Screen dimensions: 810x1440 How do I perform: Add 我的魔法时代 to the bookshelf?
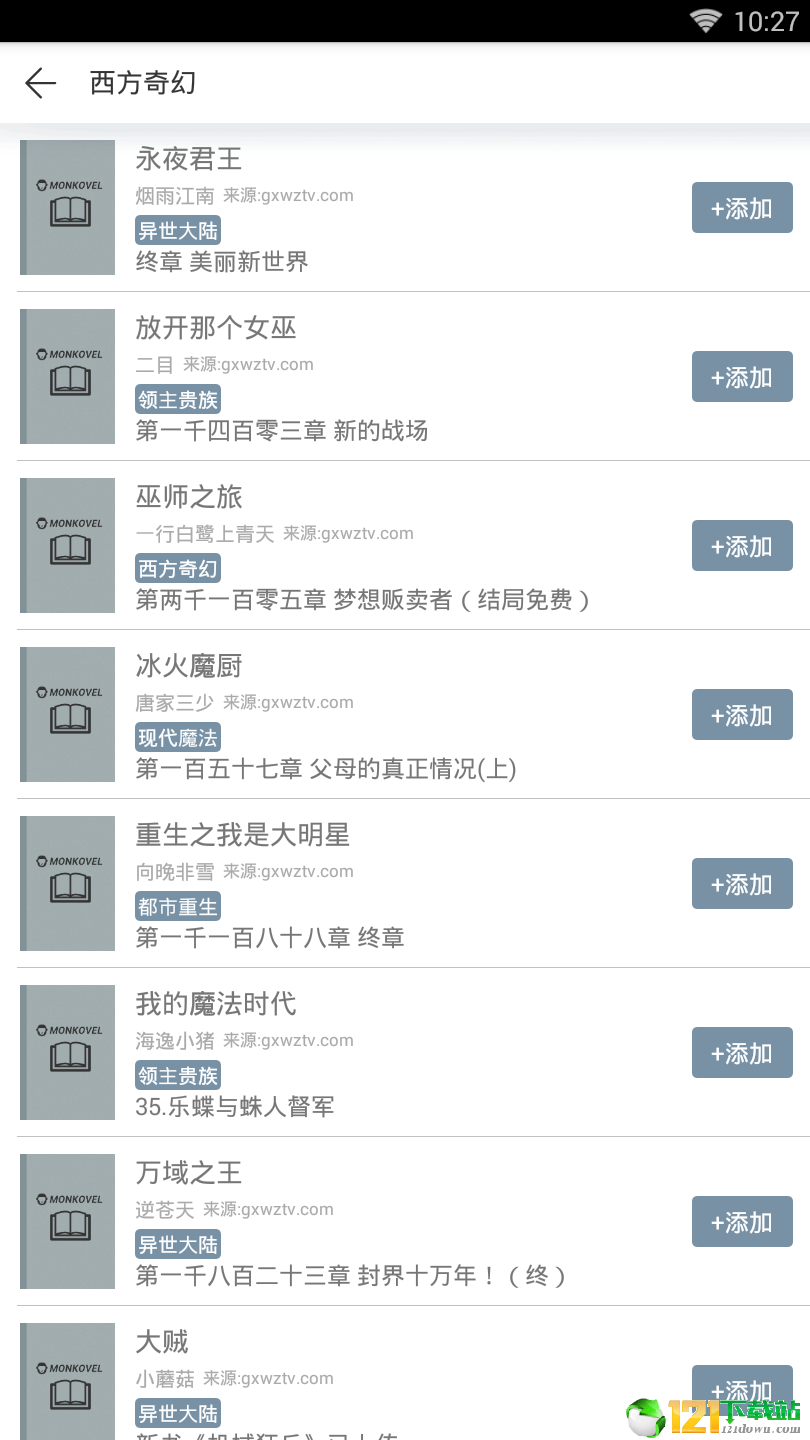coord(742,1053)
